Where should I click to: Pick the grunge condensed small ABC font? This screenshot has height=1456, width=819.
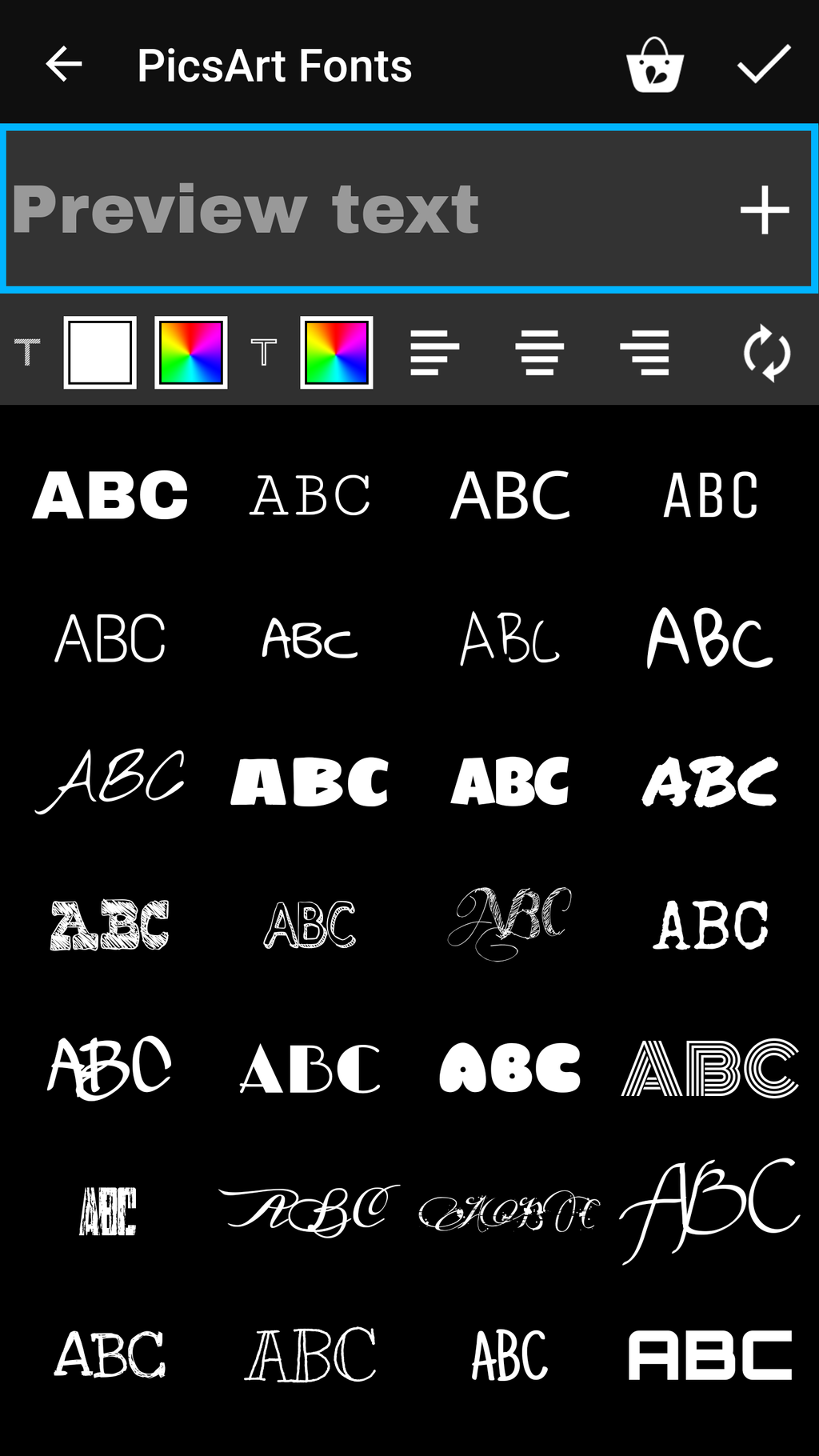(x=108, y=1210)
